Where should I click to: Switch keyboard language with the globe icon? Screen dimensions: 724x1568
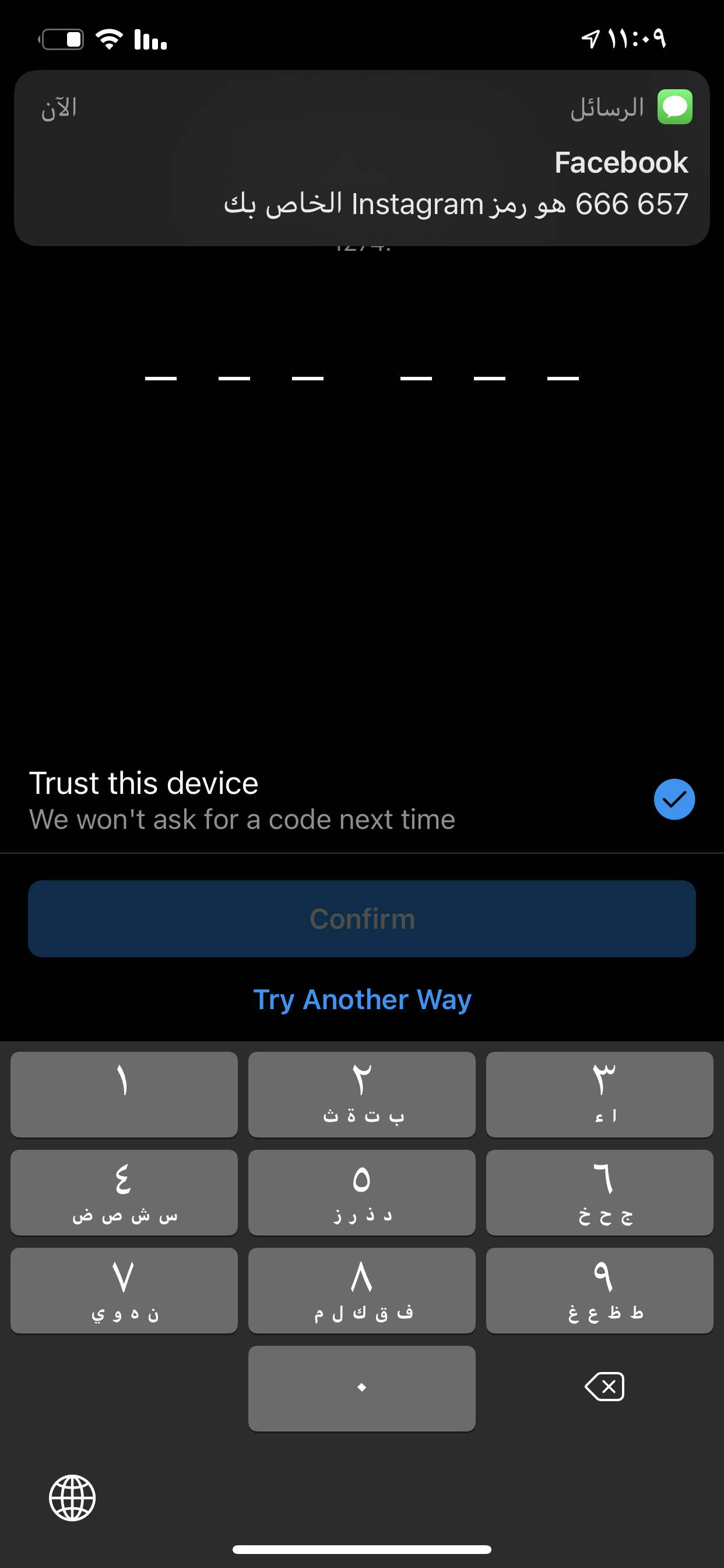[72, 1498]
